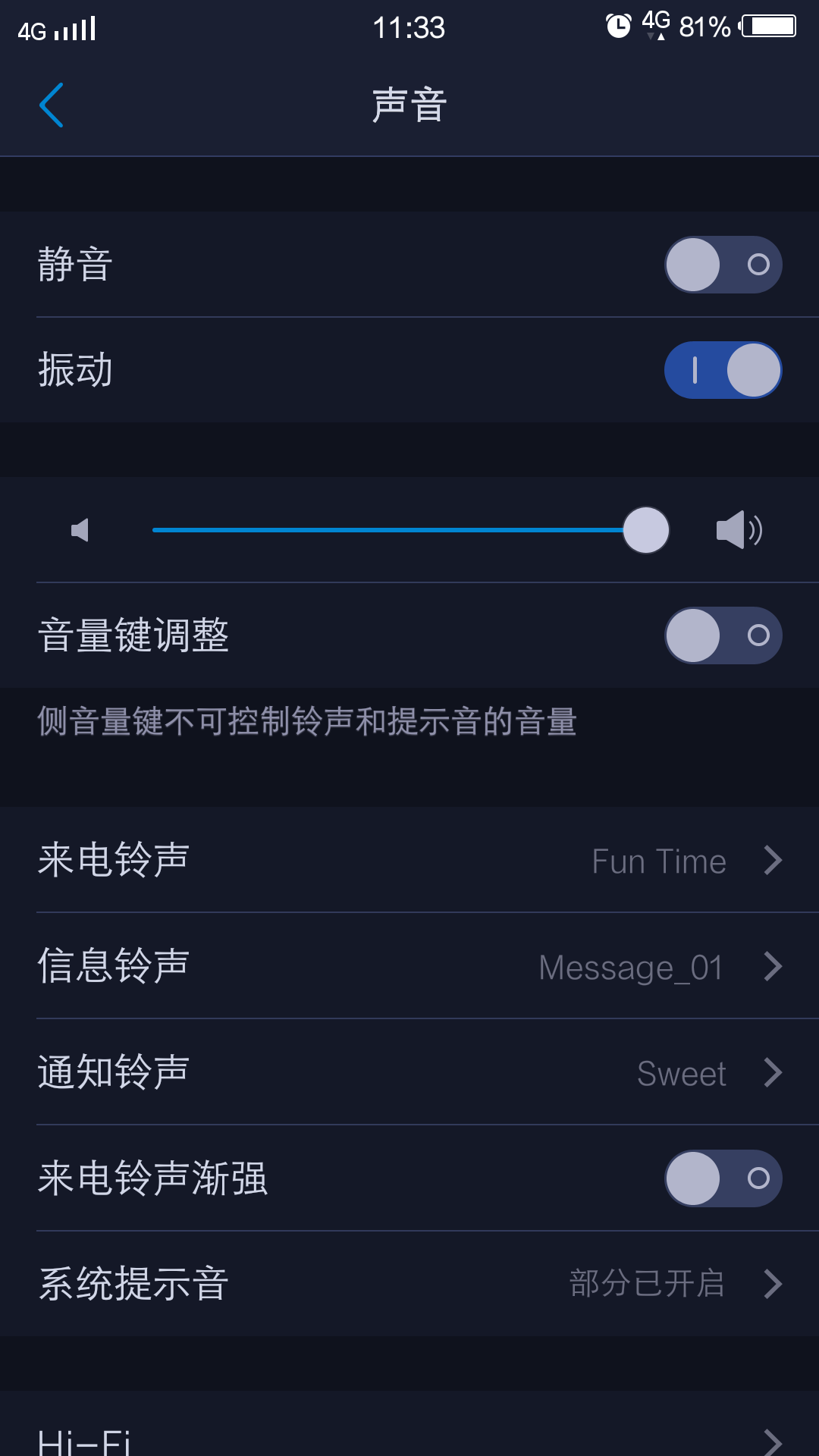The image size is (819, 1456).
Task: Go back from the 声音 settings
Action: tap(52, 105)
